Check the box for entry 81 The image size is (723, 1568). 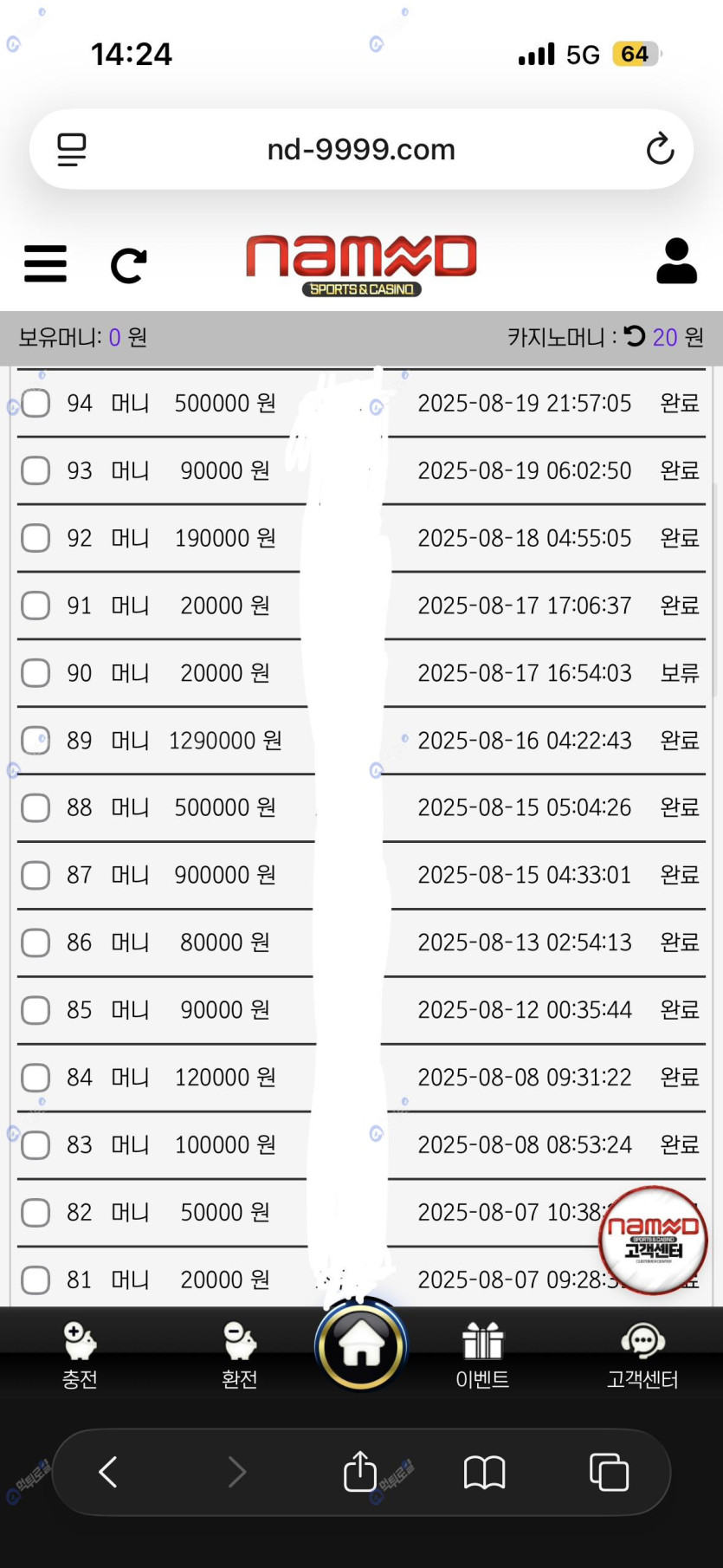pos(36,1280)
